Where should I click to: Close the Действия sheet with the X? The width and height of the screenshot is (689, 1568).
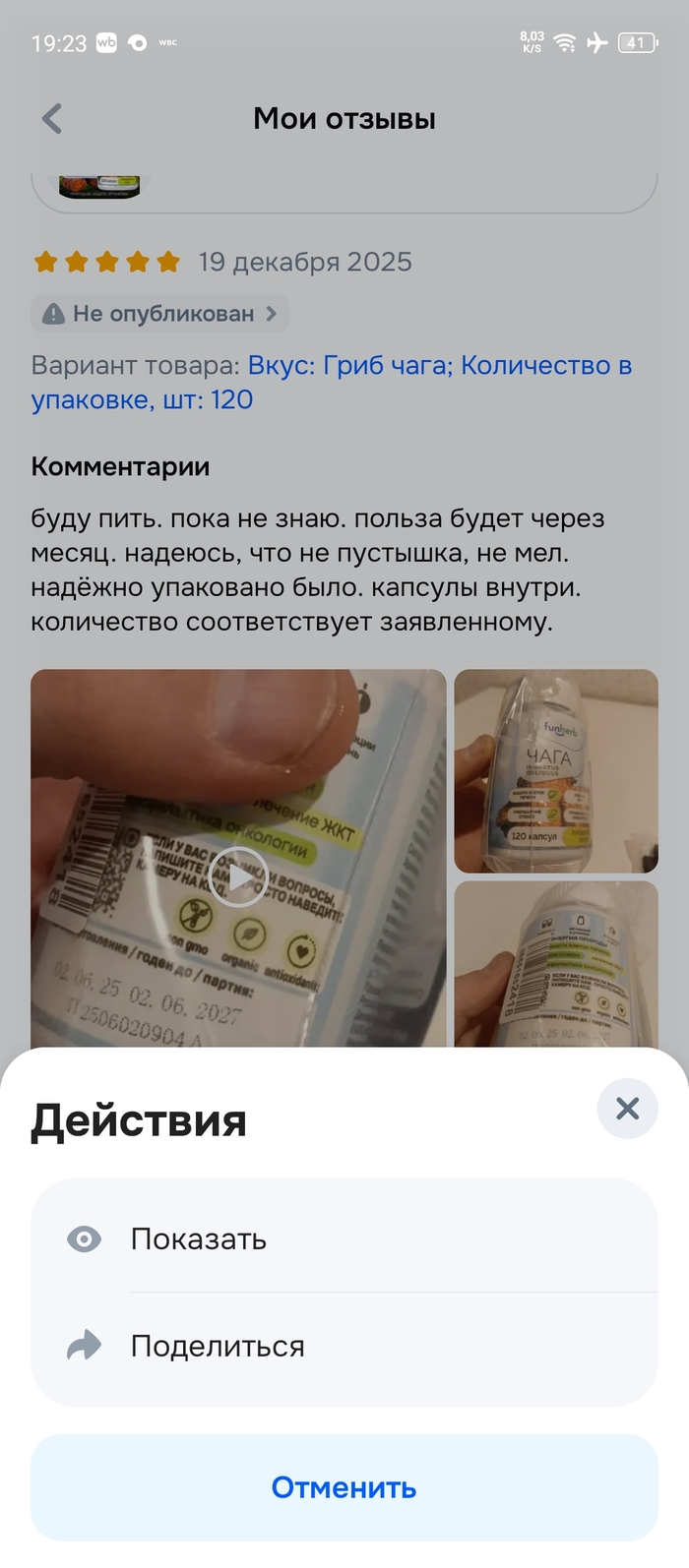(627, 1109)
